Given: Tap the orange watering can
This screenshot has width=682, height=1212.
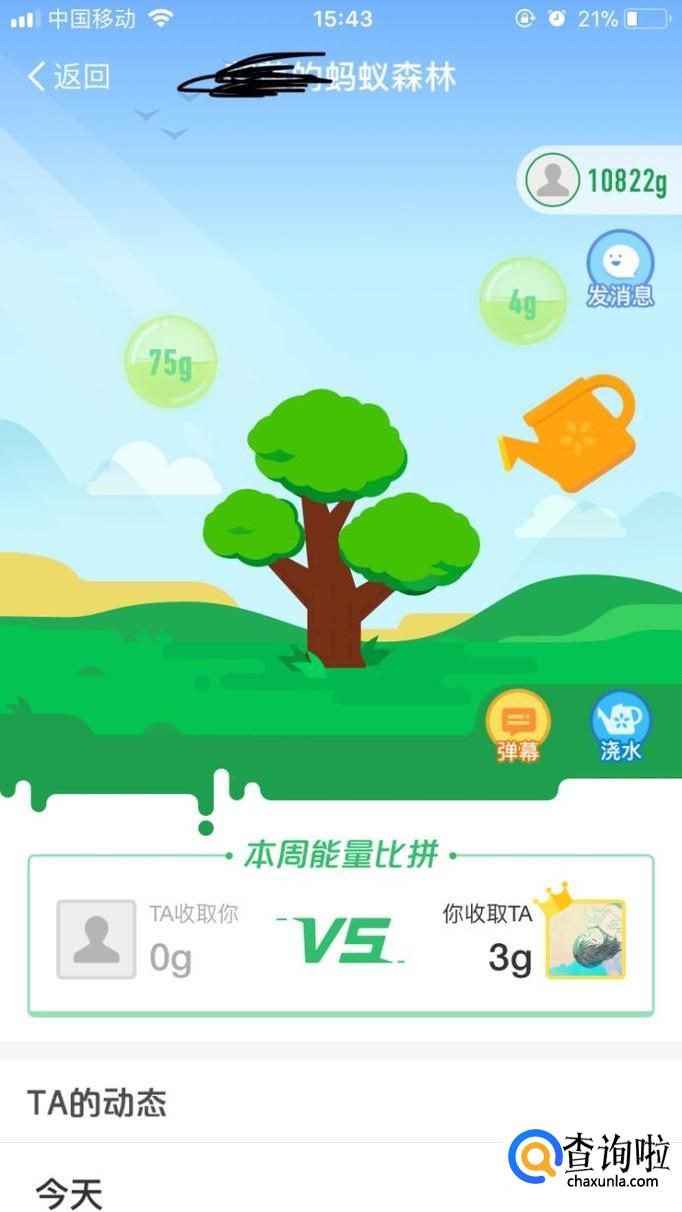Looking at the screenshot, I should click(568, 432).
